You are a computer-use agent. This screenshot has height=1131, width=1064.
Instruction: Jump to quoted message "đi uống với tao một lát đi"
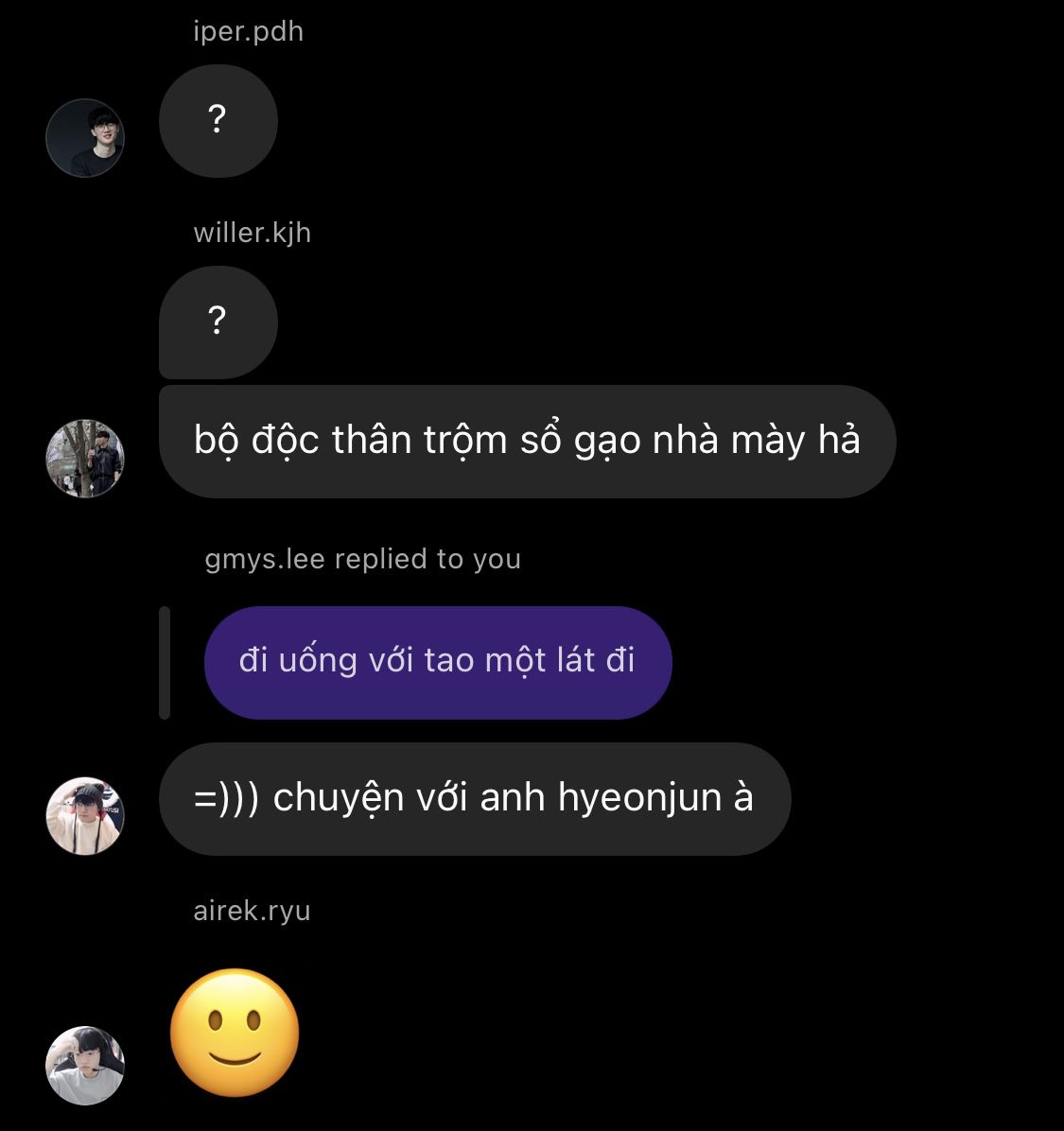[x=437, y=662]
